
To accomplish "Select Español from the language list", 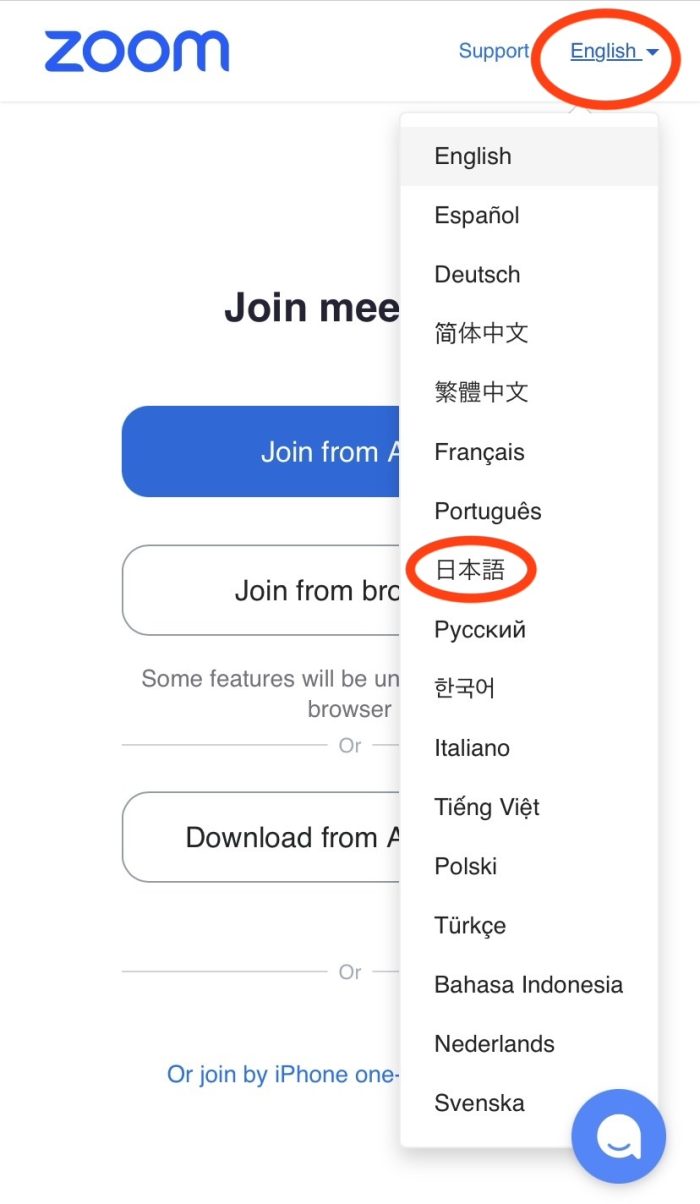I will coord(477,215).
